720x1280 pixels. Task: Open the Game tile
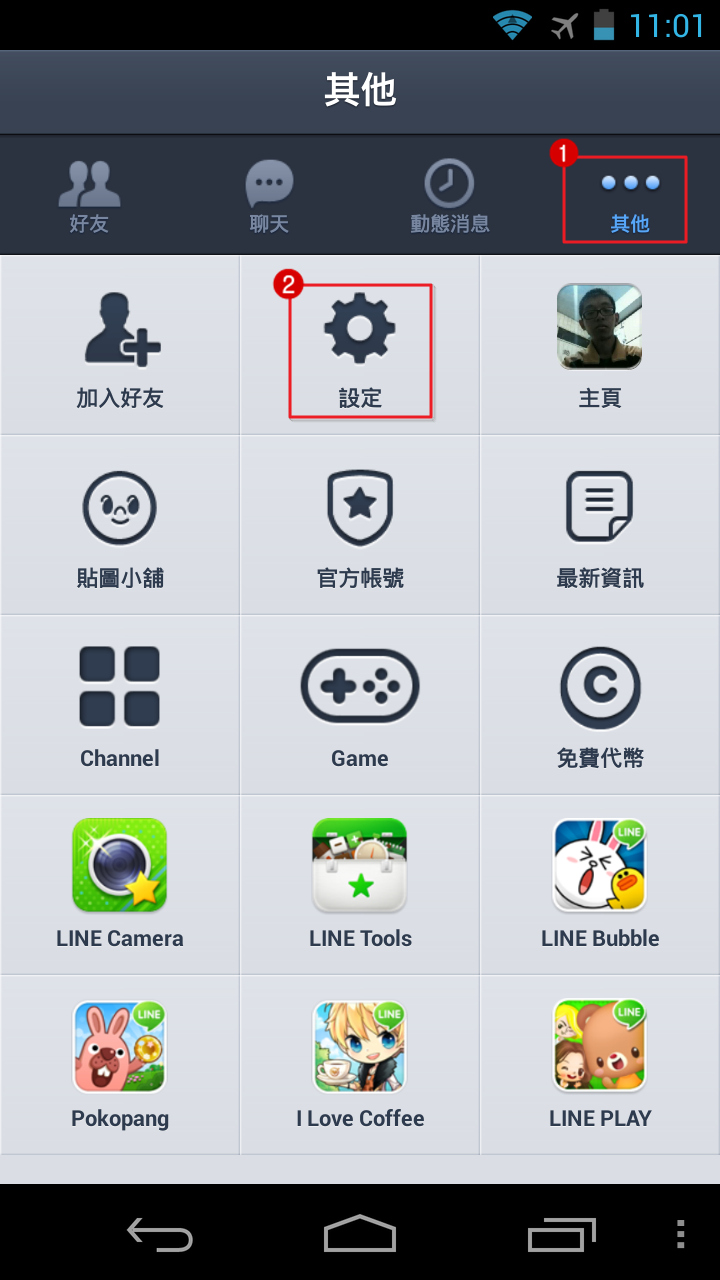(360, 706)
